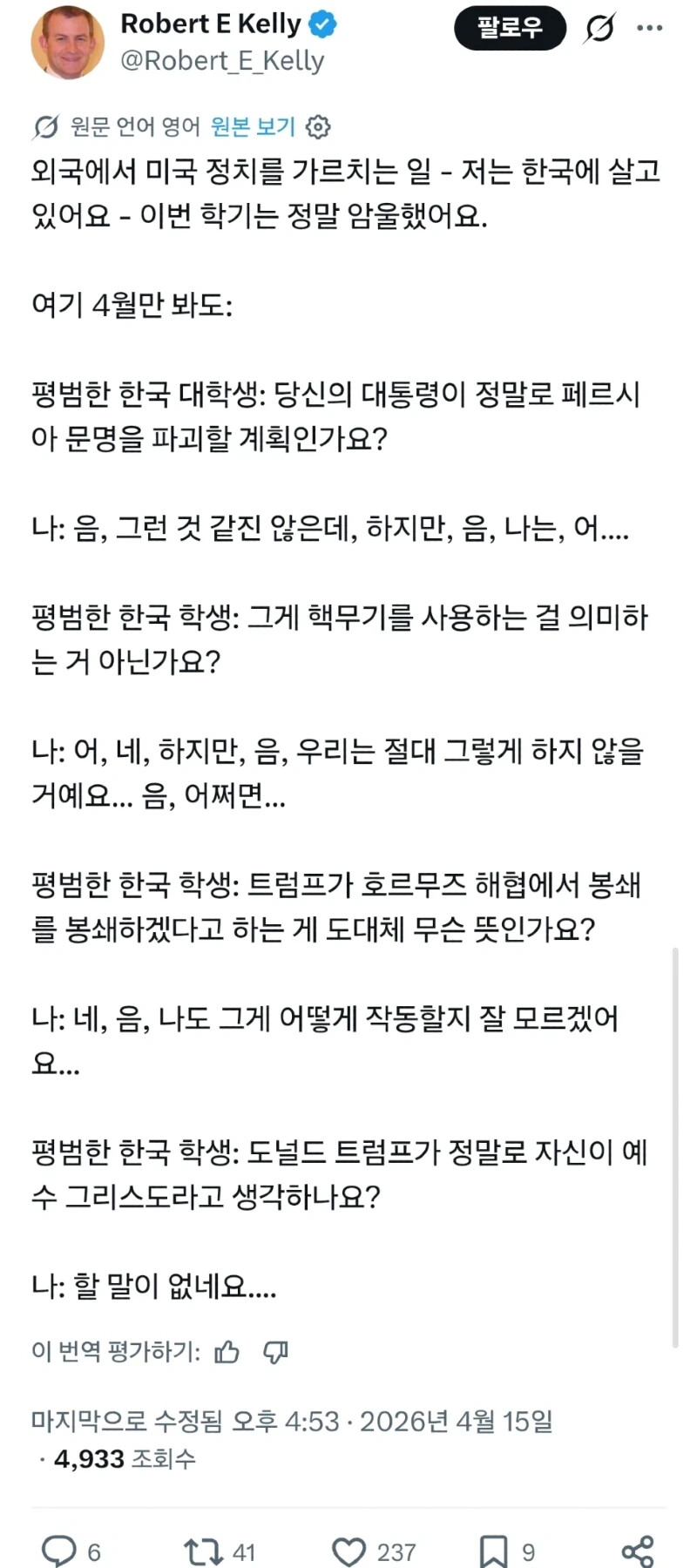The image size is (697, 1568).
Task: Share this post
Action: click(x=638, y=1551)
